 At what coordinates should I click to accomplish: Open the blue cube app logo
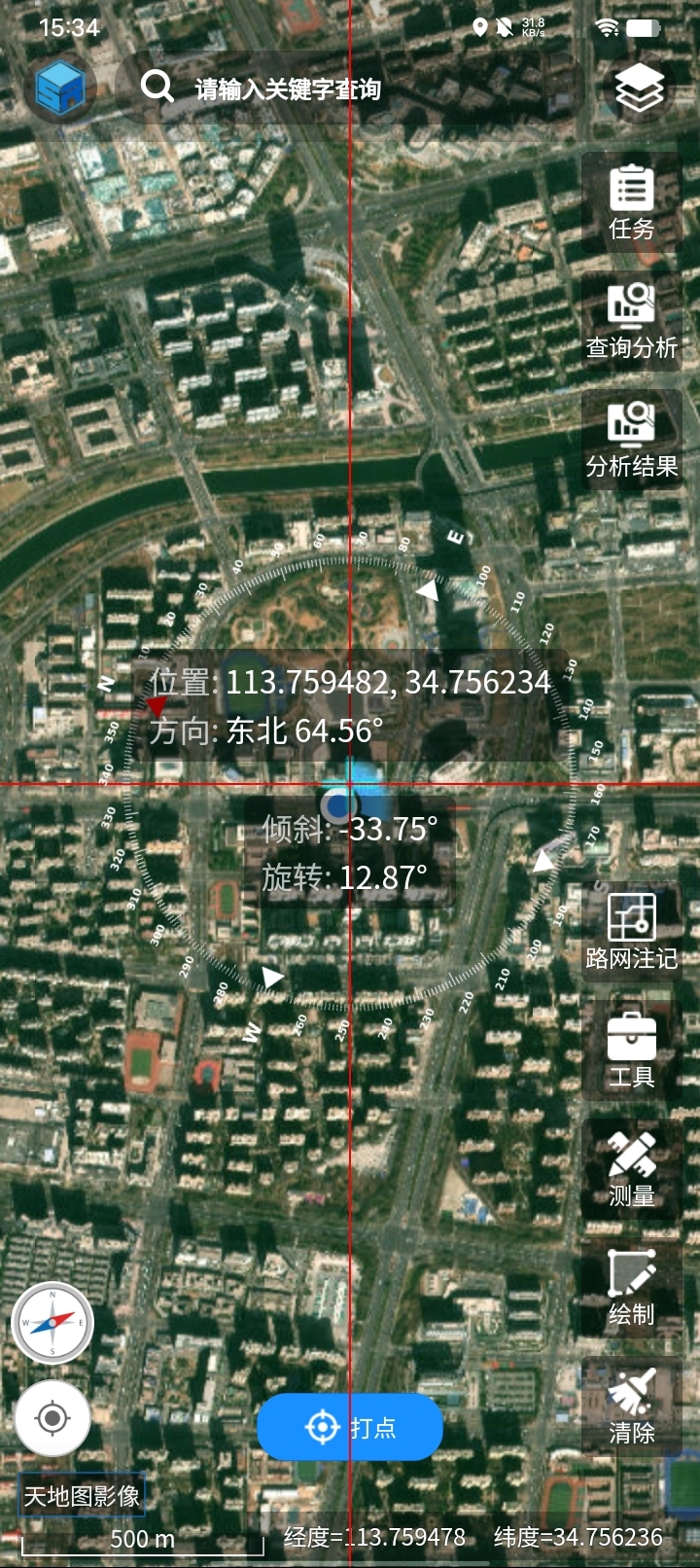pos(60,89)
